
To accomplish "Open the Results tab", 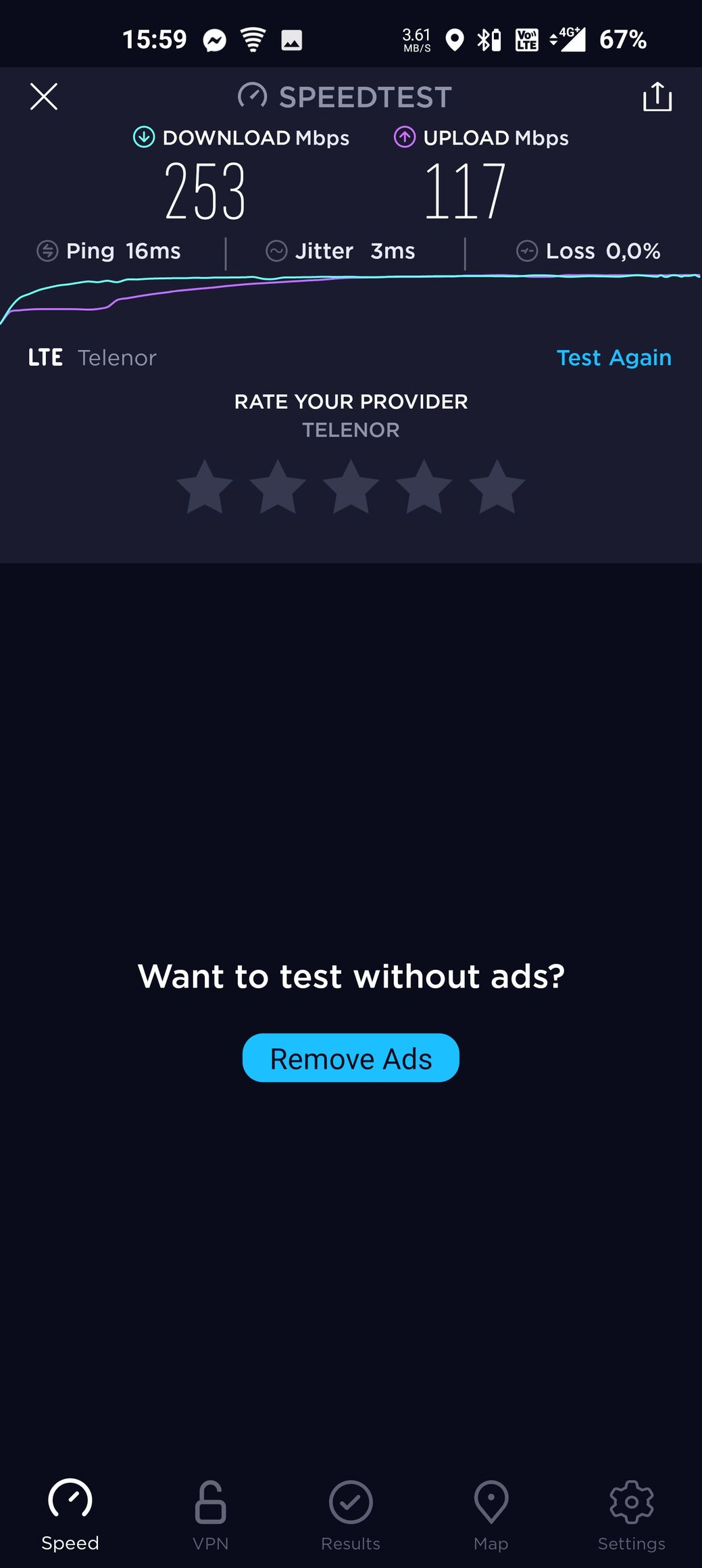I will click(351, 1515).
